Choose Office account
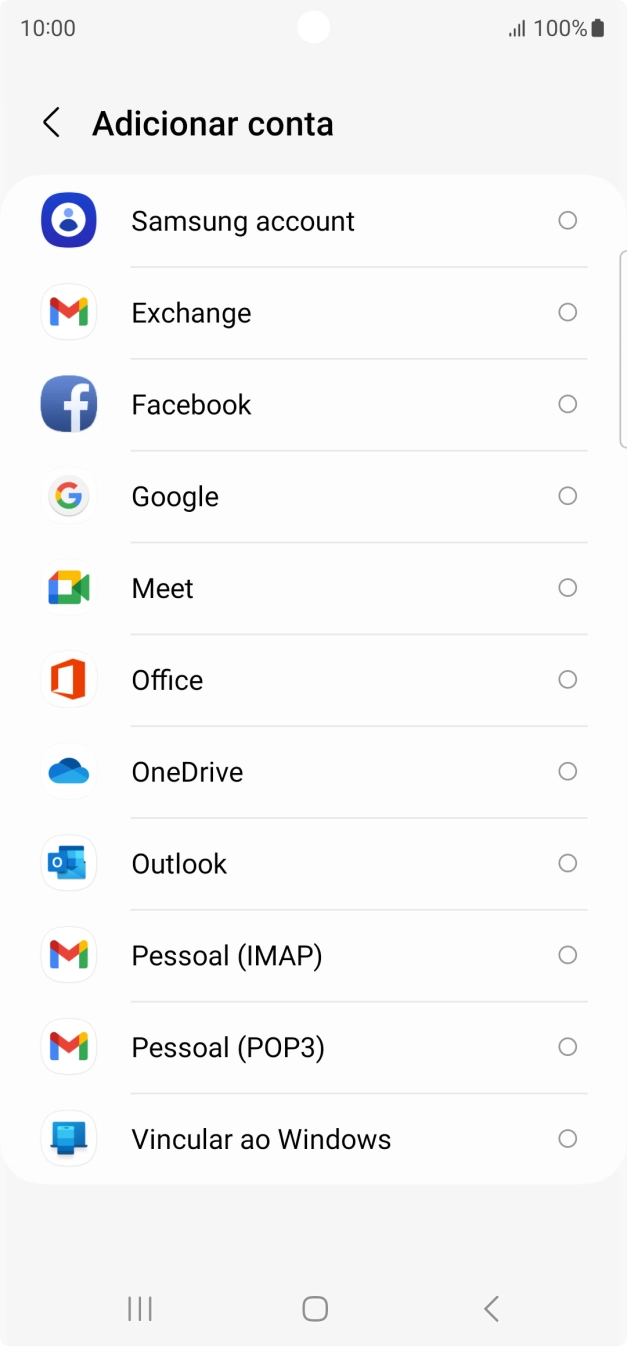The width and height of the screenshot is (627, 1346). (x=313, y=681)
